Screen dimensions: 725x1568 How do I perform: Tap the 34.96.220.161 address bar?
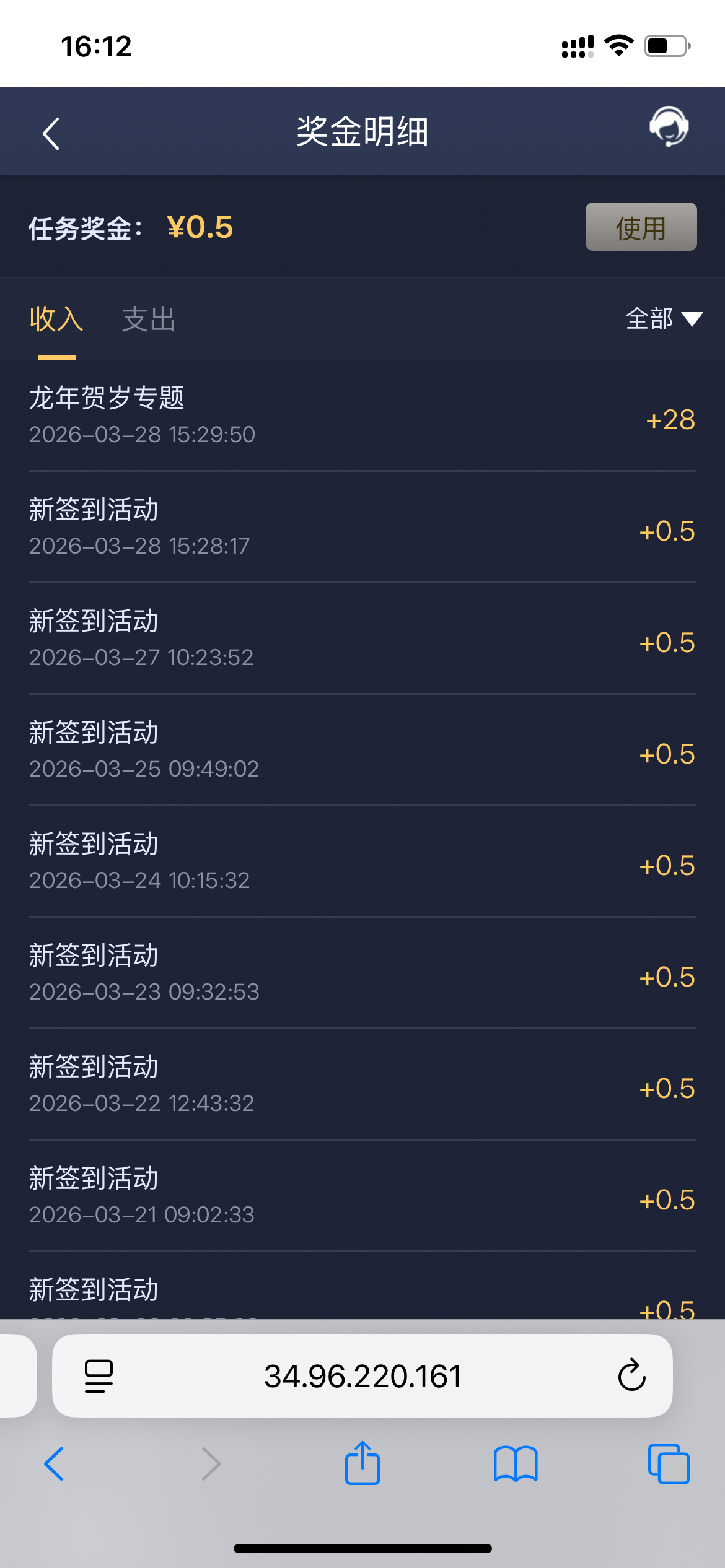[x=362, y=1375]
